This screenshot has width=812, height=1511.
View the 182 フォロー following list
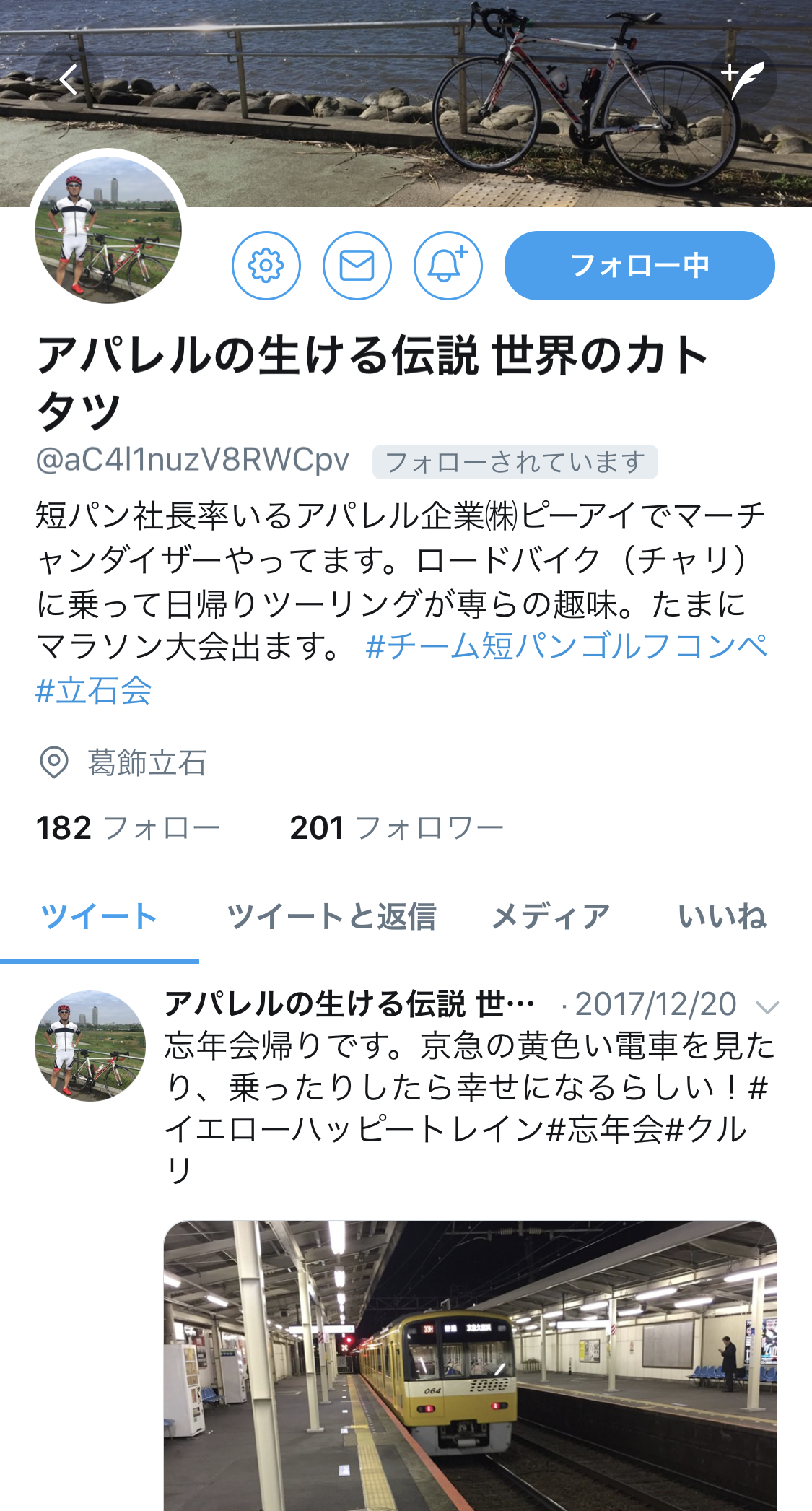click(x=128, y=828)
